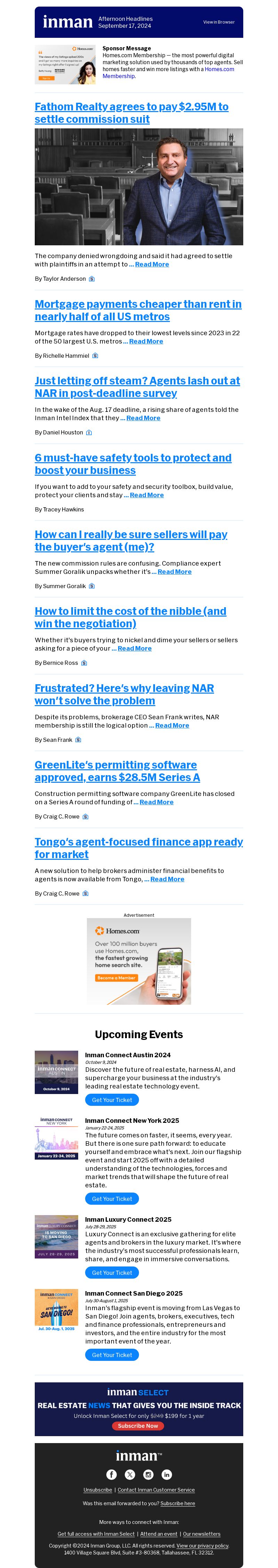Image resolution: width=278 pixels, height=1568 pixels.
Task: Open Inman's Facebook page icon
Action: [112, 1474]
